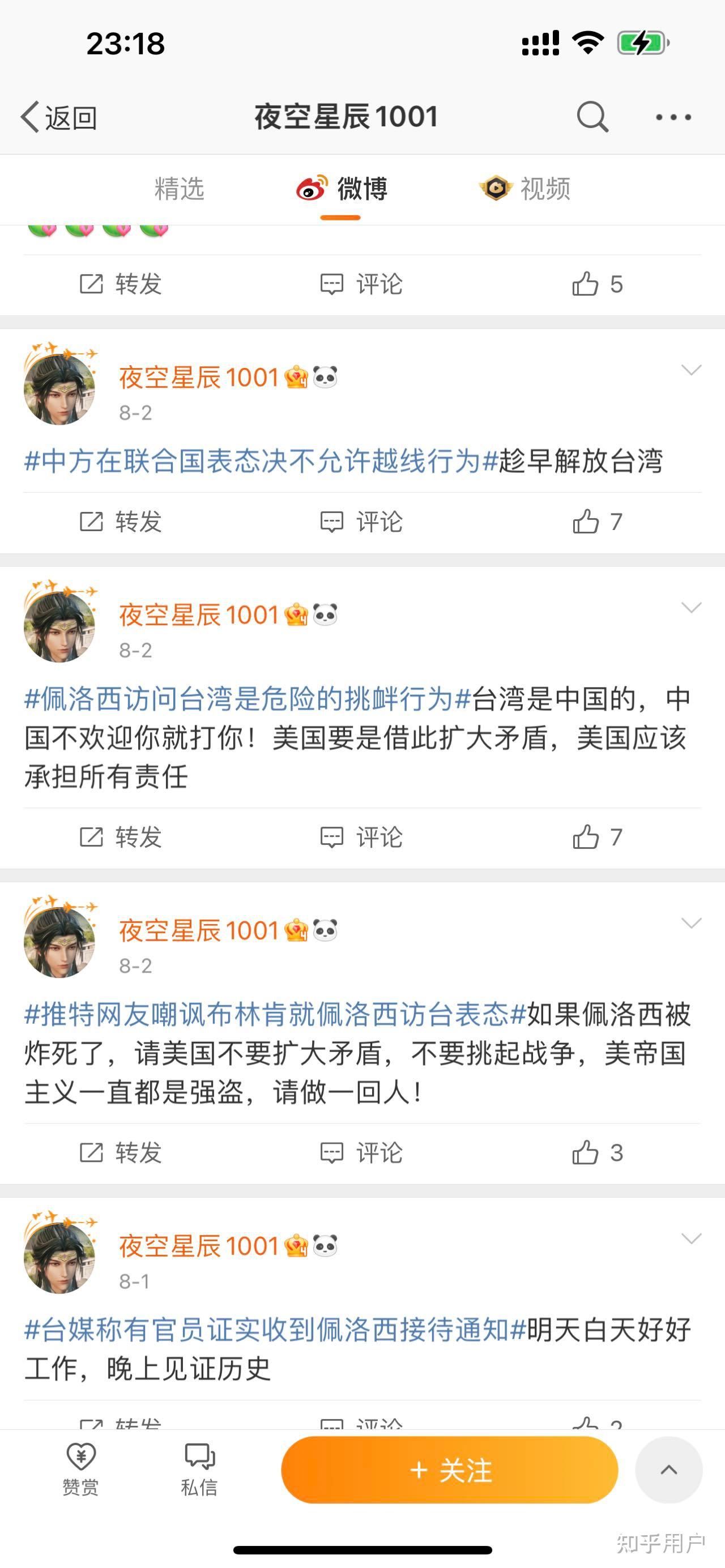Repost the 如果佩洛西被炸死了 post
This screenshot has height=1568, width=725.
tap(121, 1152)
